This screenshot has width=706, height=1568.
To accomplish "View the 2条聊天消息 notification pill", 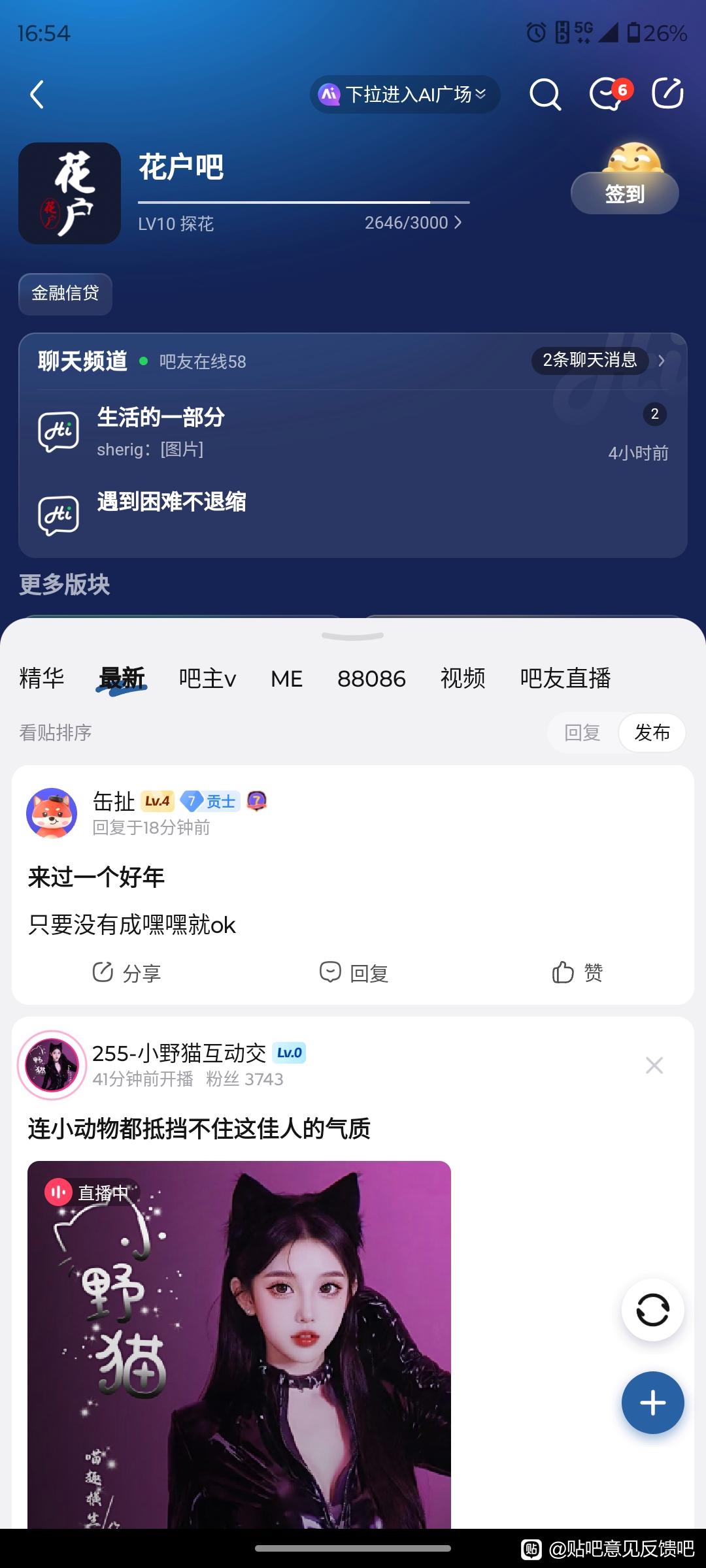I will click(590, 360).
